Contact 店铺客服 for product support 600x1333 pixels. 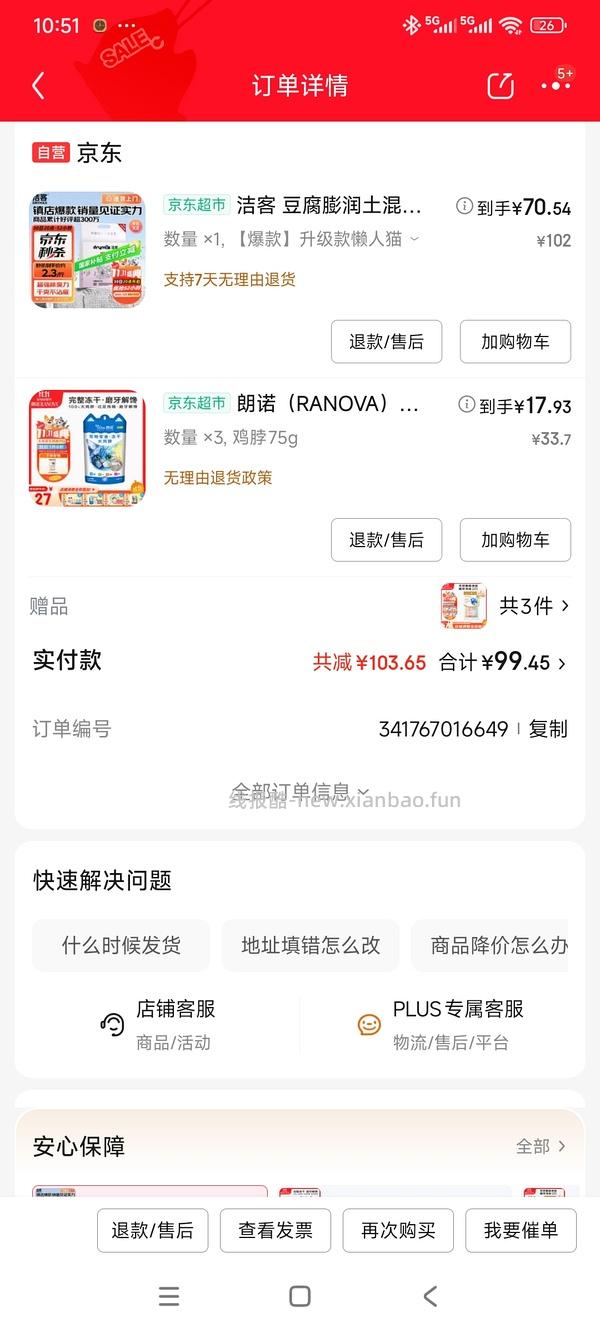pos(160,1024)
